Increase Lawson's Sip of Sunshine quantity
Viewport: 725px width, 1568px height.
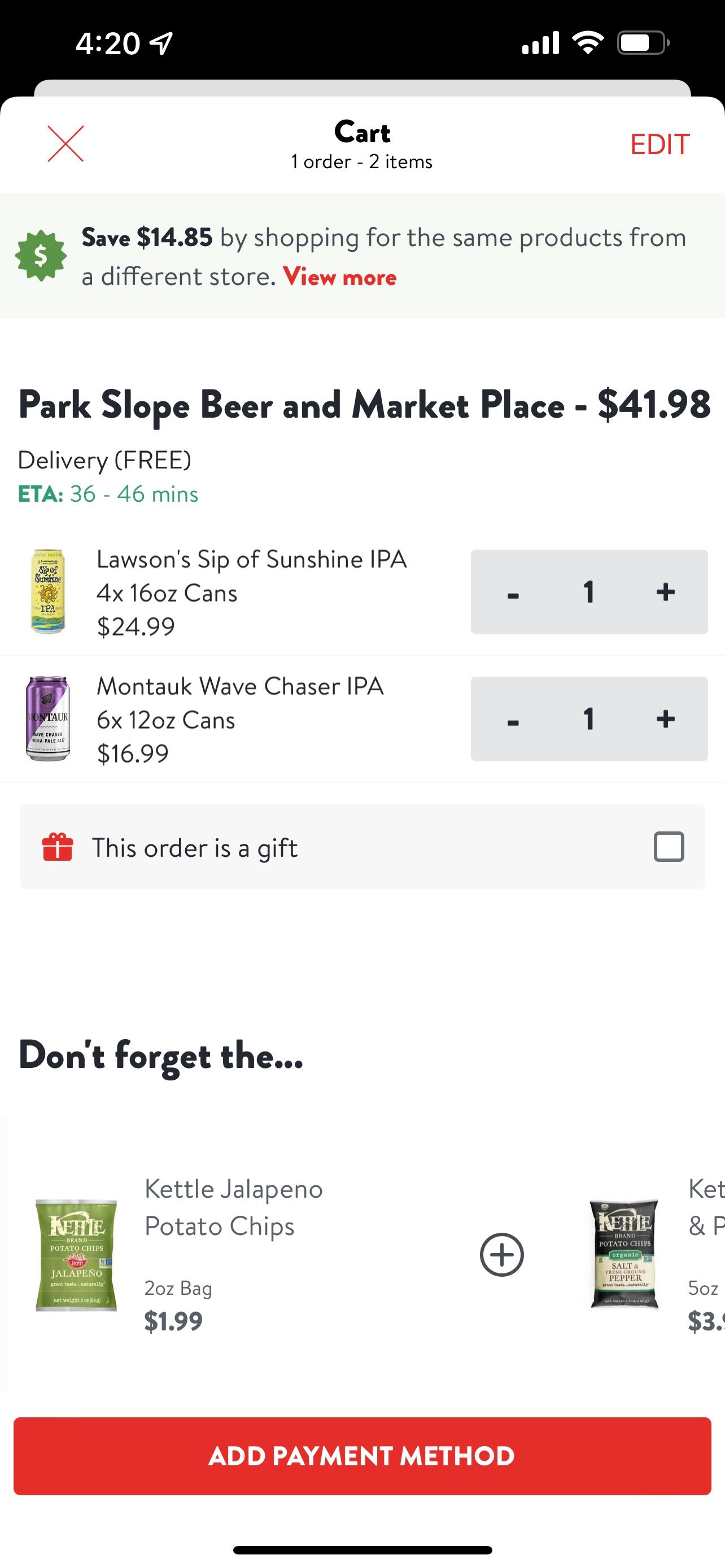[x=665, y=592]
